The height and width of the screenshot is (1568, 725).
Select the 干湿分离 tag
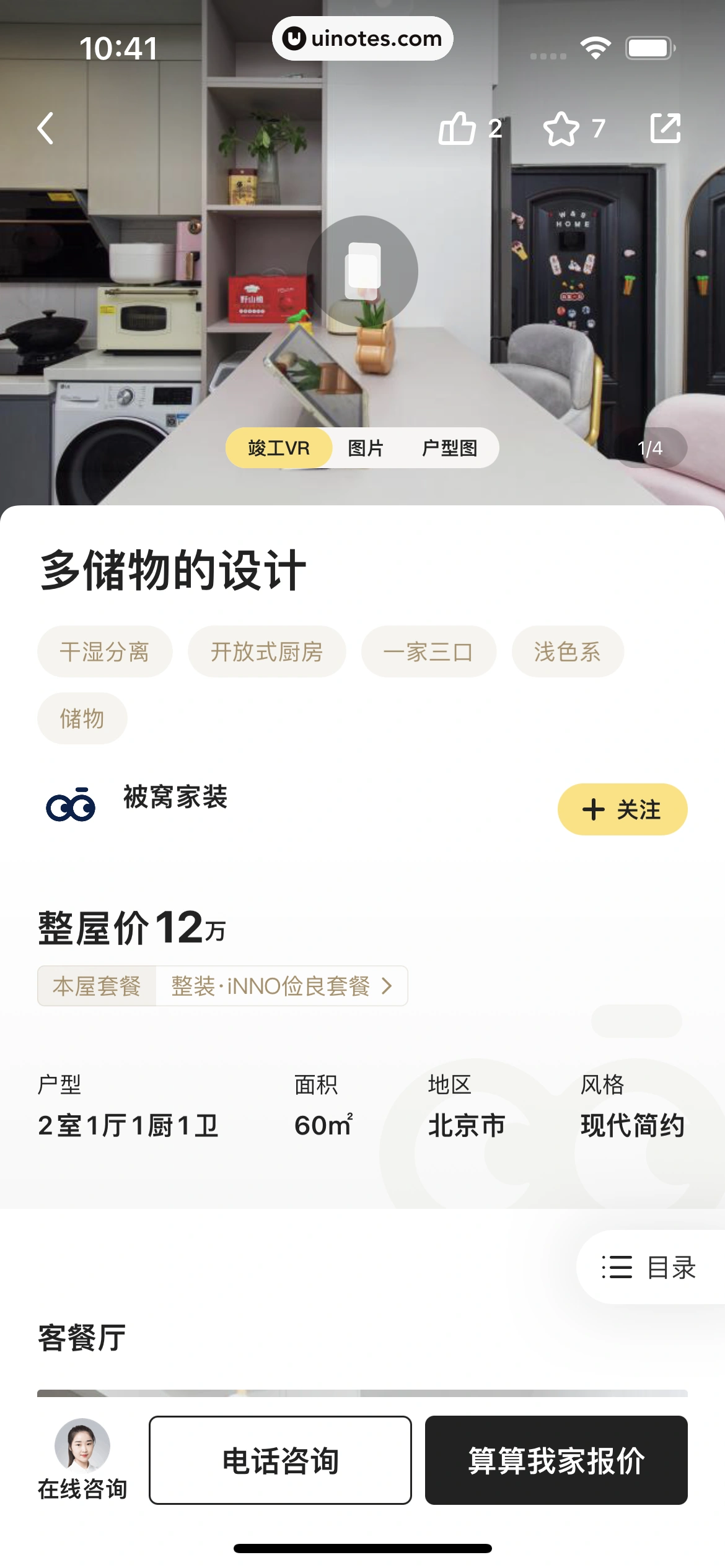point(104,651)
